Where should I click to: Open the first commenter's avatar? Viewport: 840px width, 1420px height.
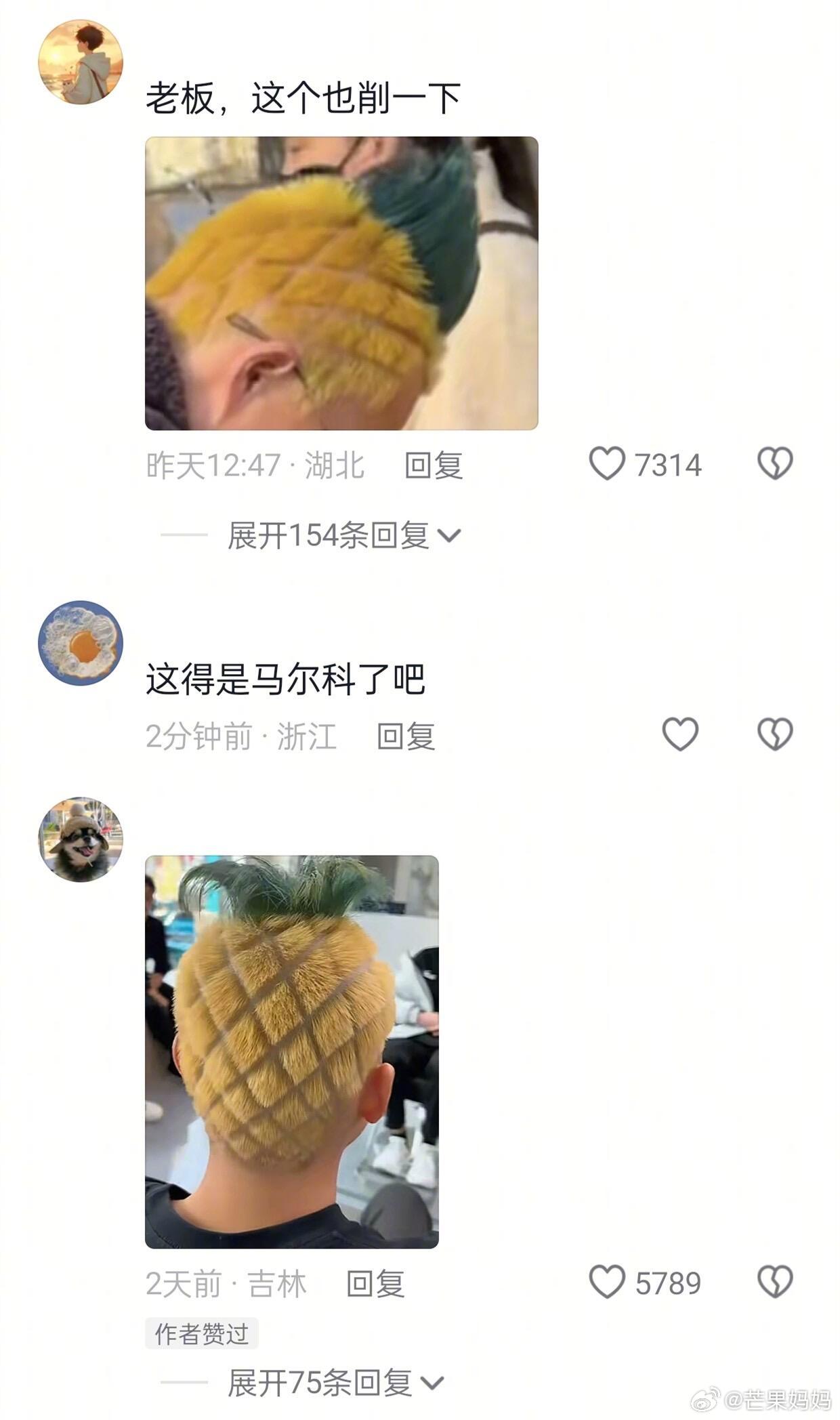(81, 61)
